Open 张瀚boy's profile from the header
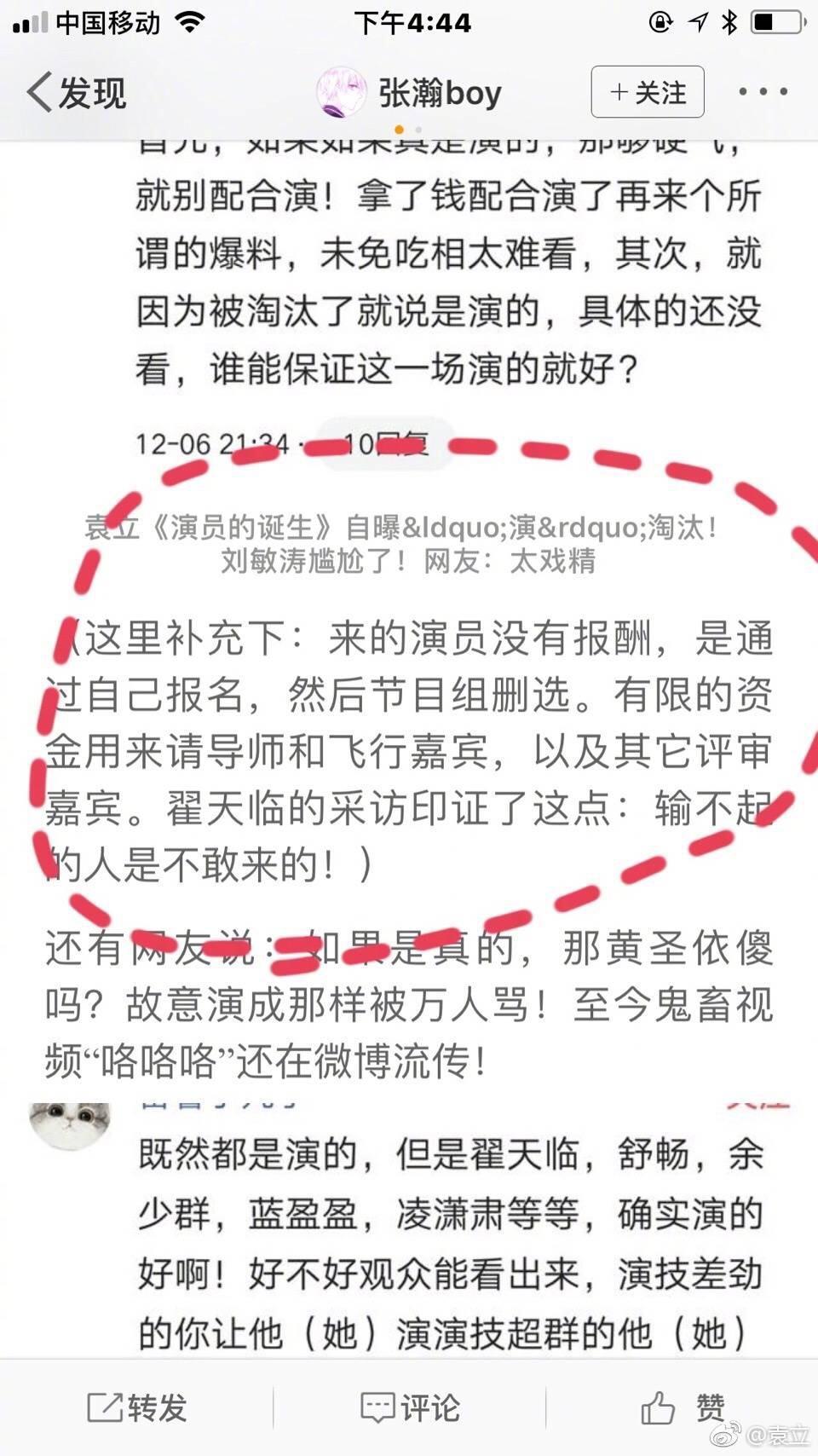 pyautogui.click(x=409, y=92)
